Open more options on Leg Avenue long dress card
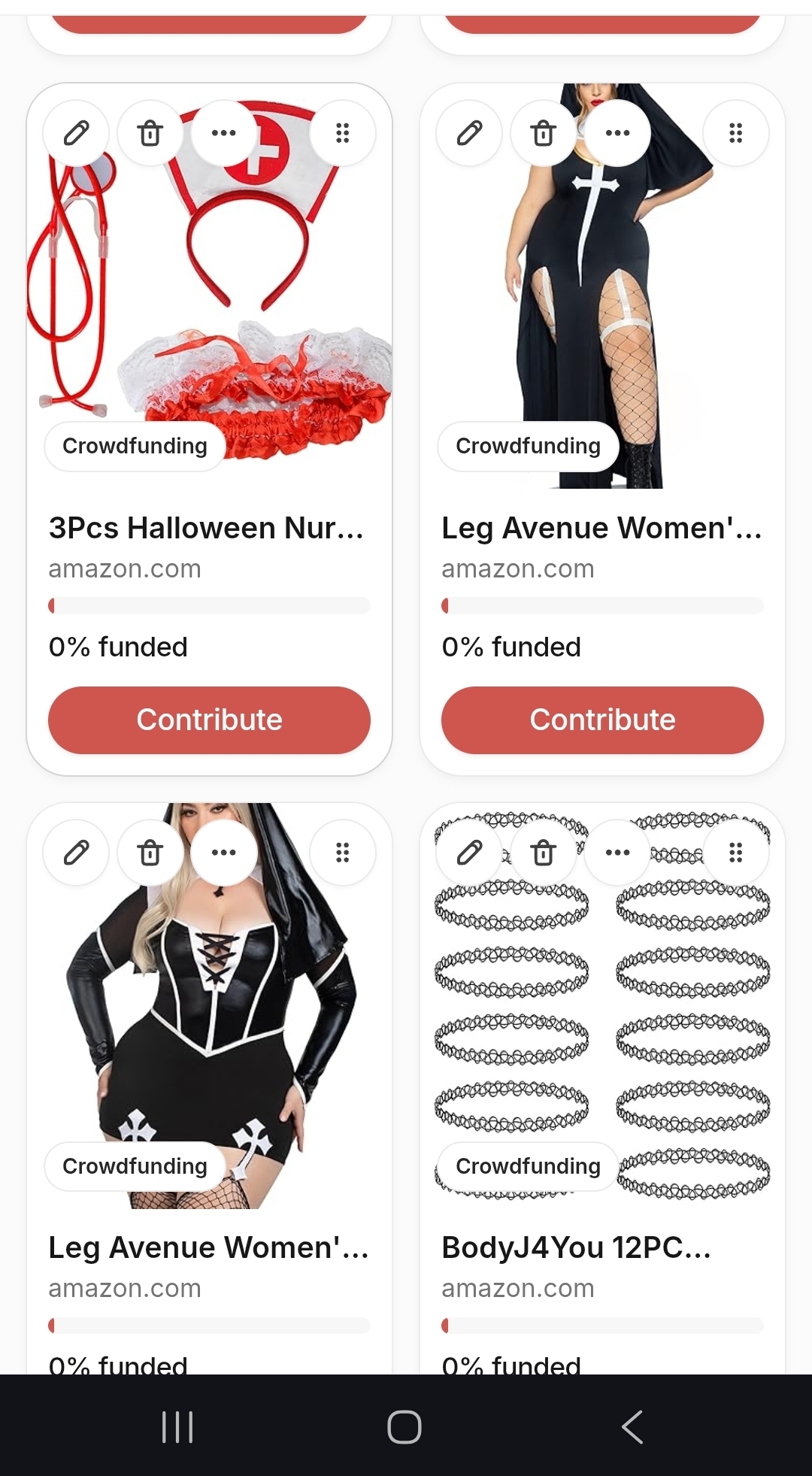Viewport: 812px width, 1476px height. point(617,134)
